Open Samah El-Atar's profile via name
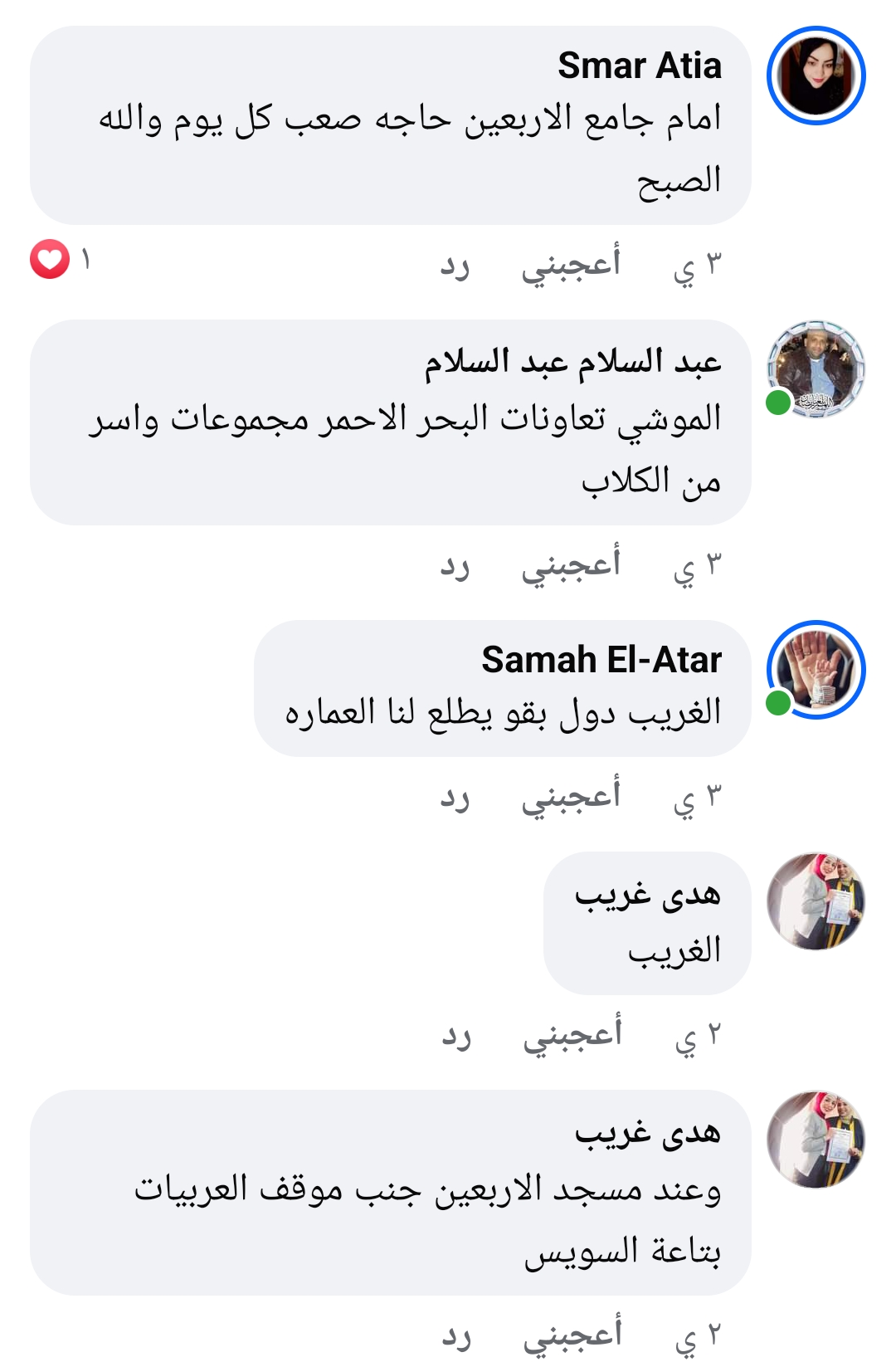The image size is (896, 1362). [601, 660]
